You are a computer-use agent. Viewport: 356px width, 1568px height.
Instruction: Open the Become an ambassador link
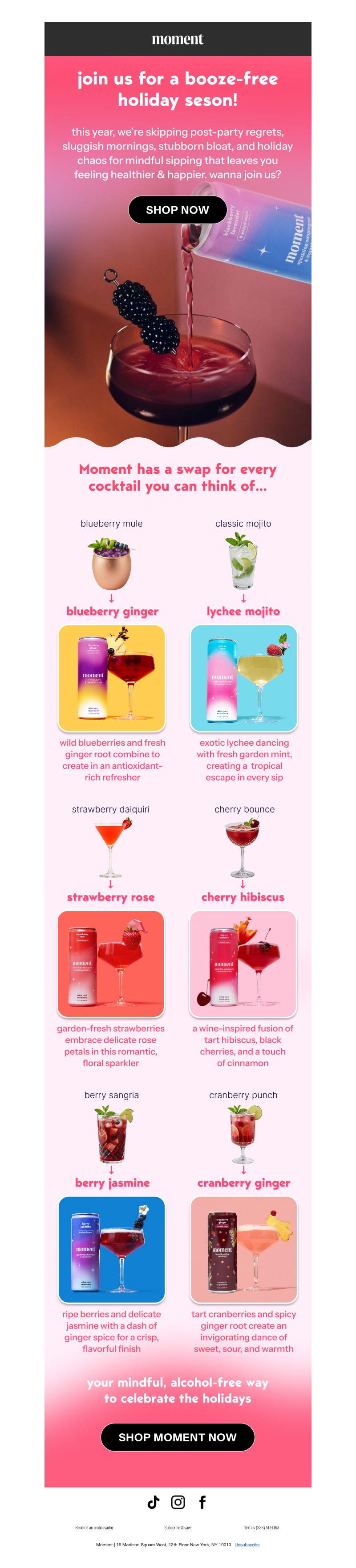[94, 1527]
